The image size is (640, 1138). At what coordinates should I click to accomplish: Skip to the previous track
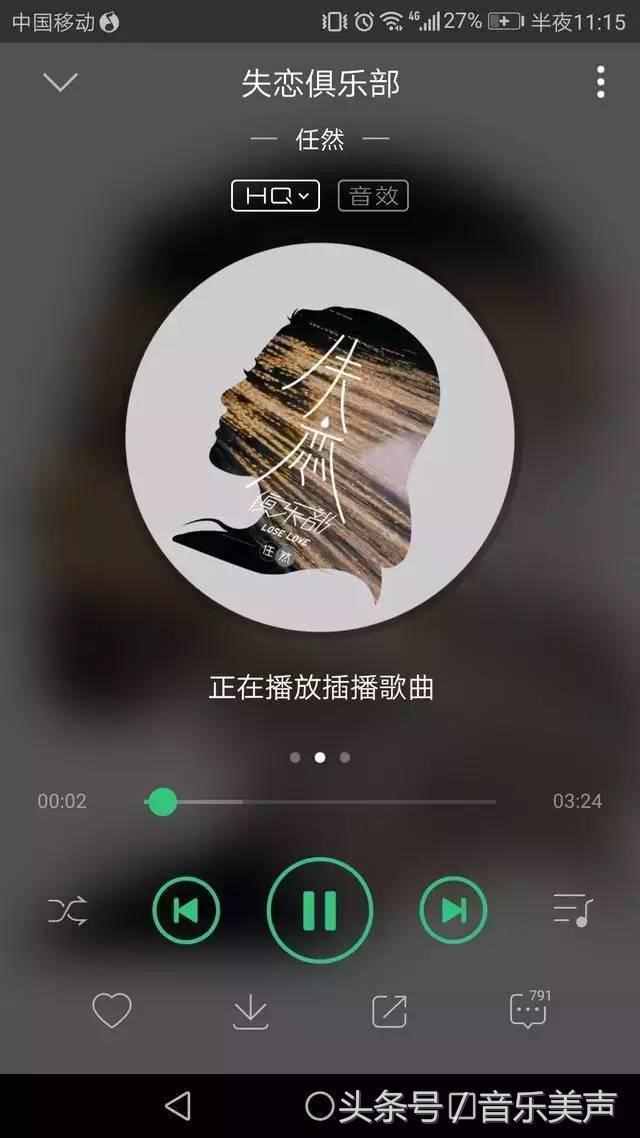point(186,910)
